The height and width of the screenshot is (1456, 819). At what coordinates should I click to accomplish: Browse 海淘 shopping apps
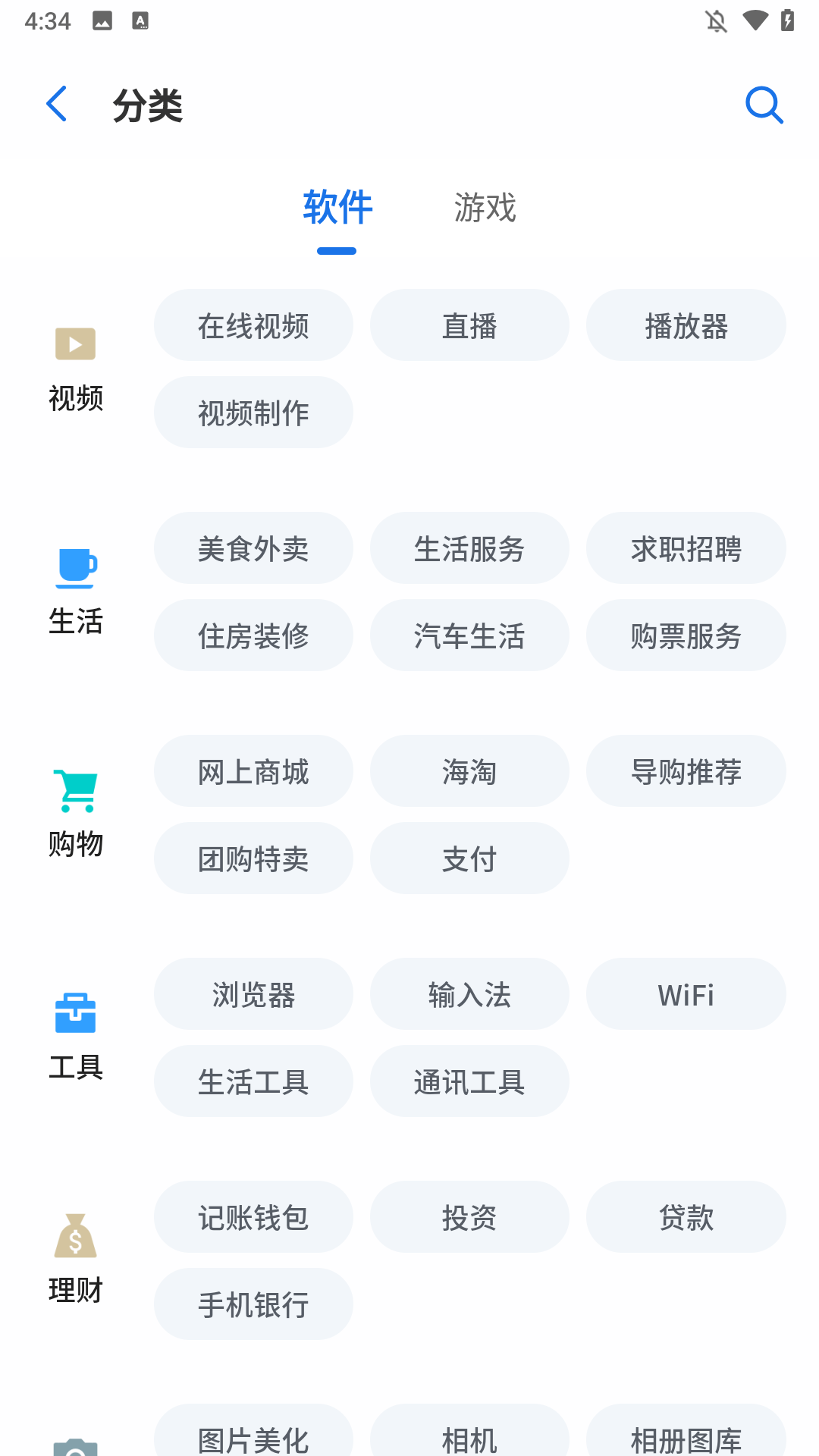point(469,771)
